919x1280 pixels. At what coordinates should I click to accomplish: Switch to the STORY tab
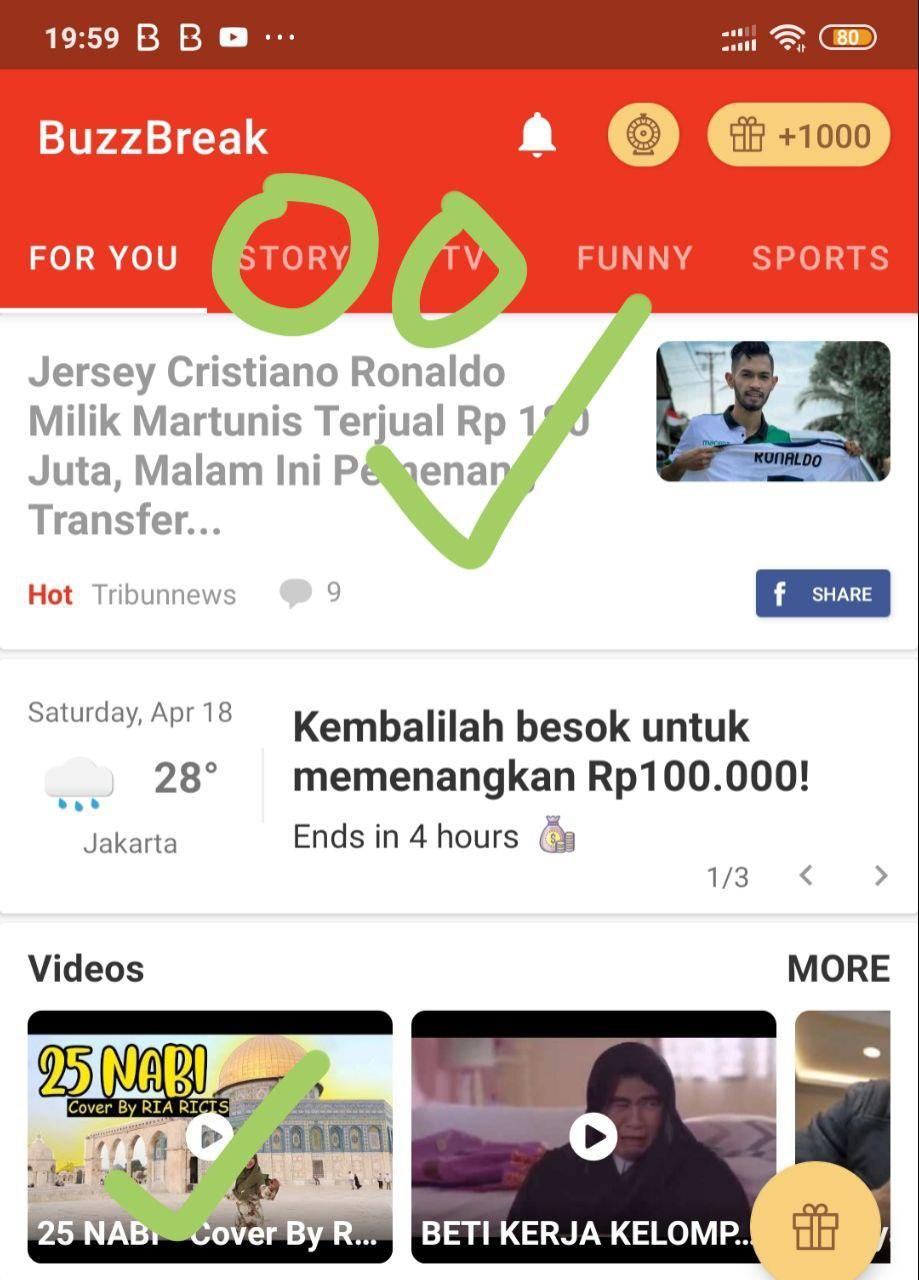(x=293, y=258)
